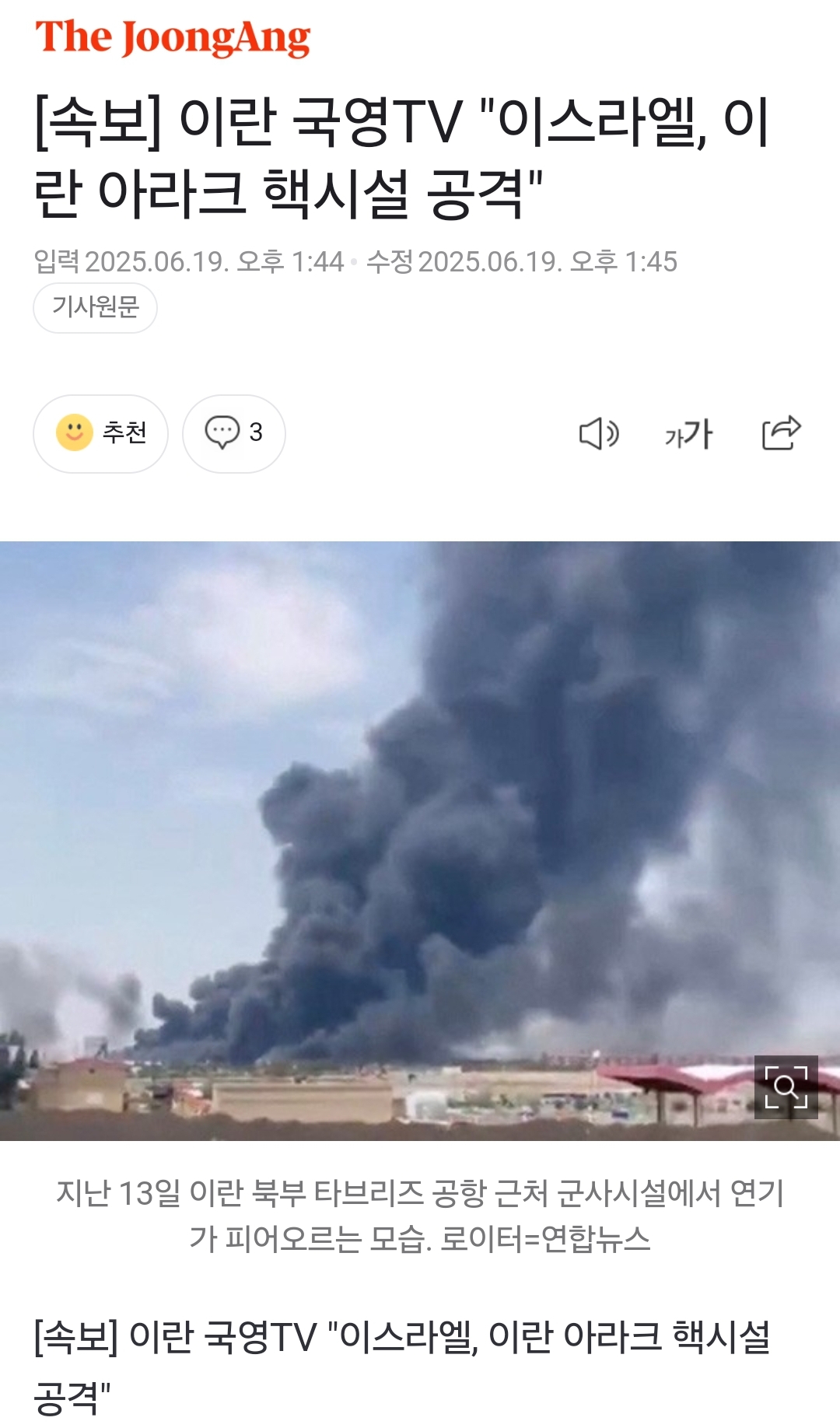This screenshot has height=1428, width=840.
Task: Share this article
Action: 781,432
